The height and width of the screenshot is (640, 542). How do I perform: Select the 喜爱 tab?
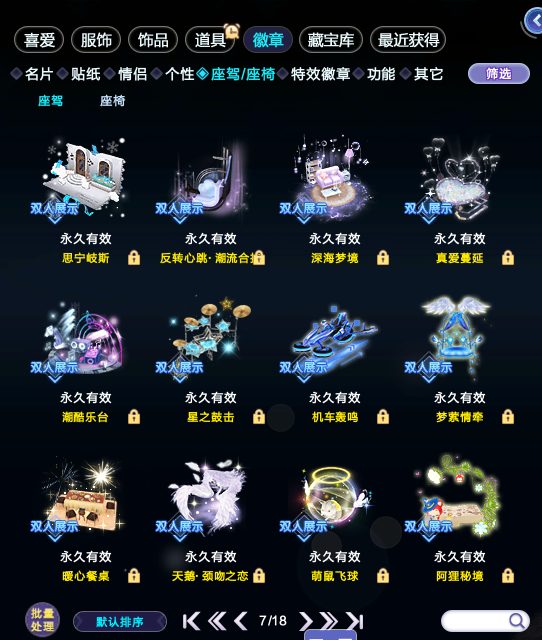coord(39,40)
